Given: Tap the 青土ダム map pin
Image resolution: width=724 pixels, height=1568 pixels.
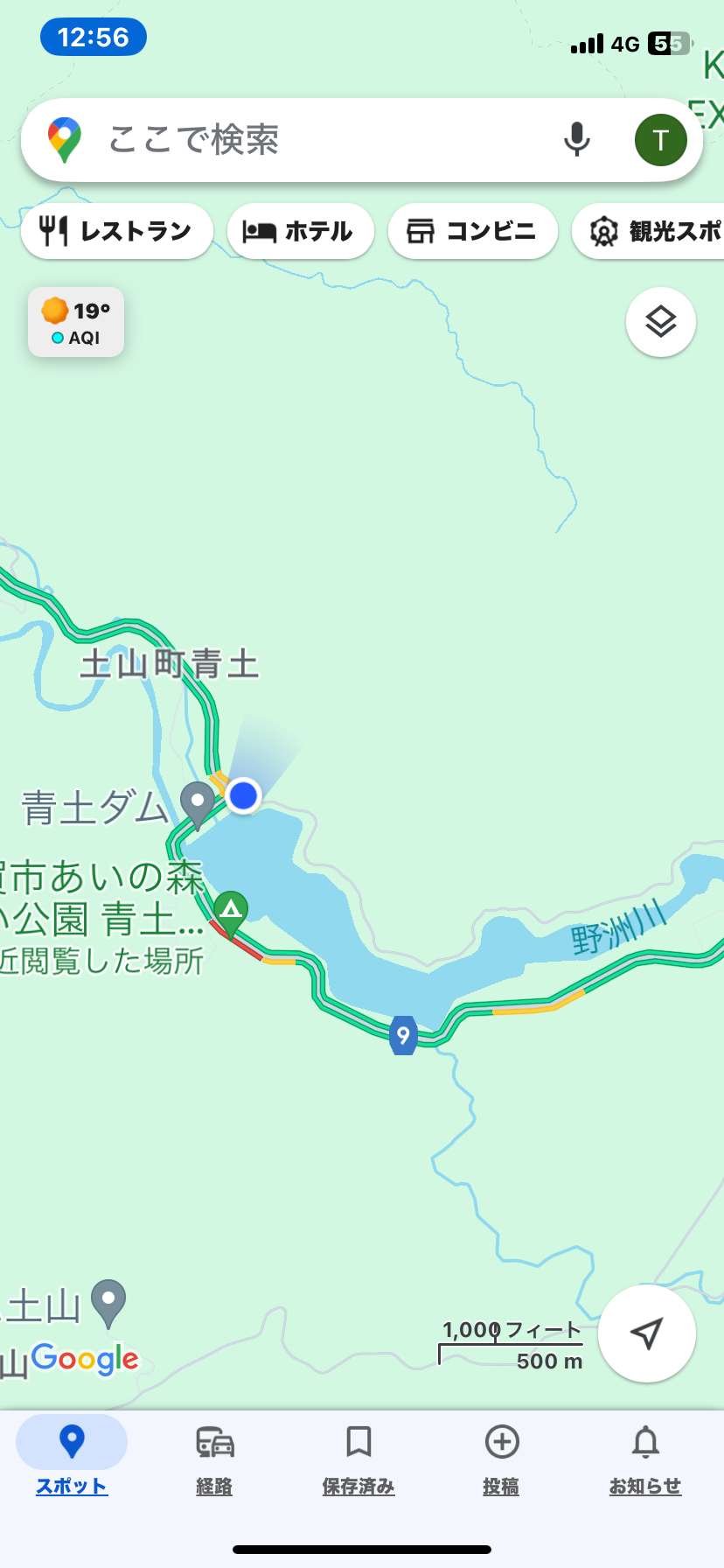Looking at the screenshot, I should click(198, 804).
